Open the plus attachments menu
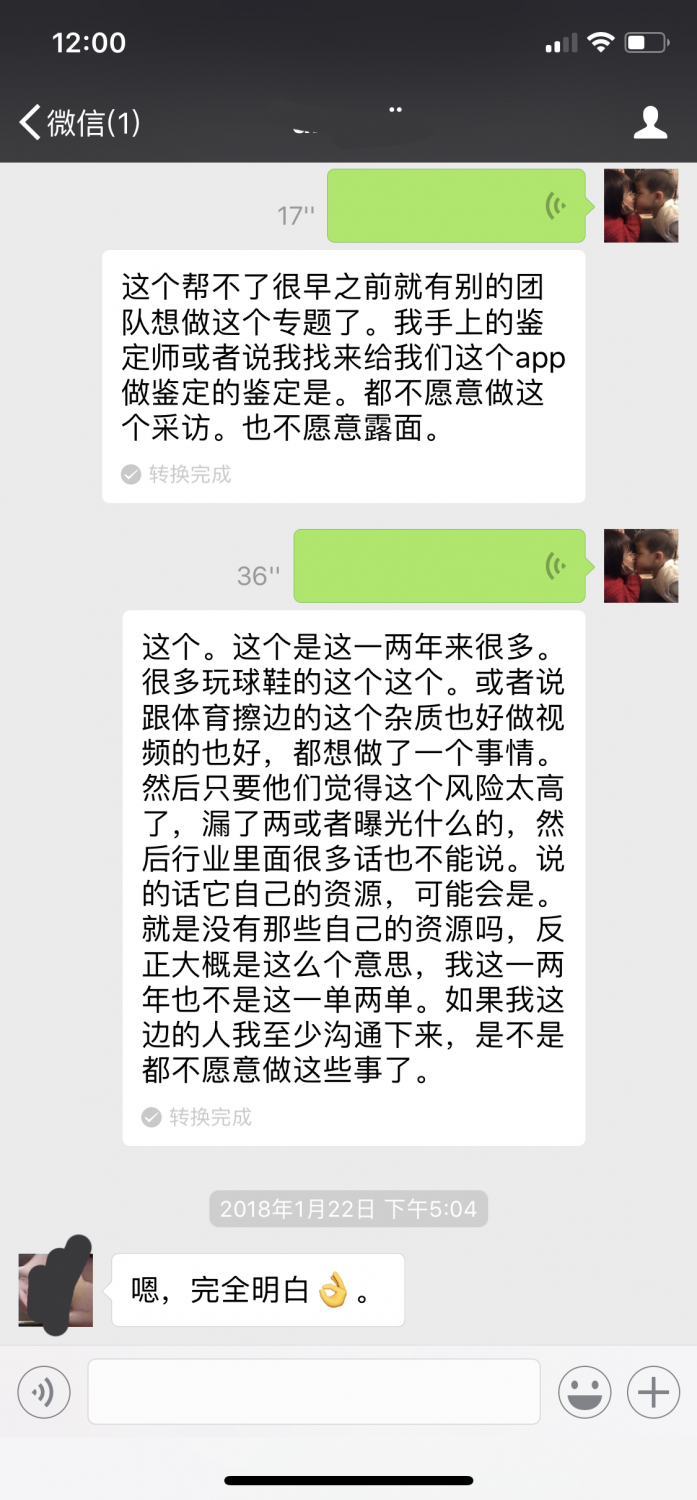This screenshot has height=1500, width=697. pyautogui.click(x=653, y=1391)
